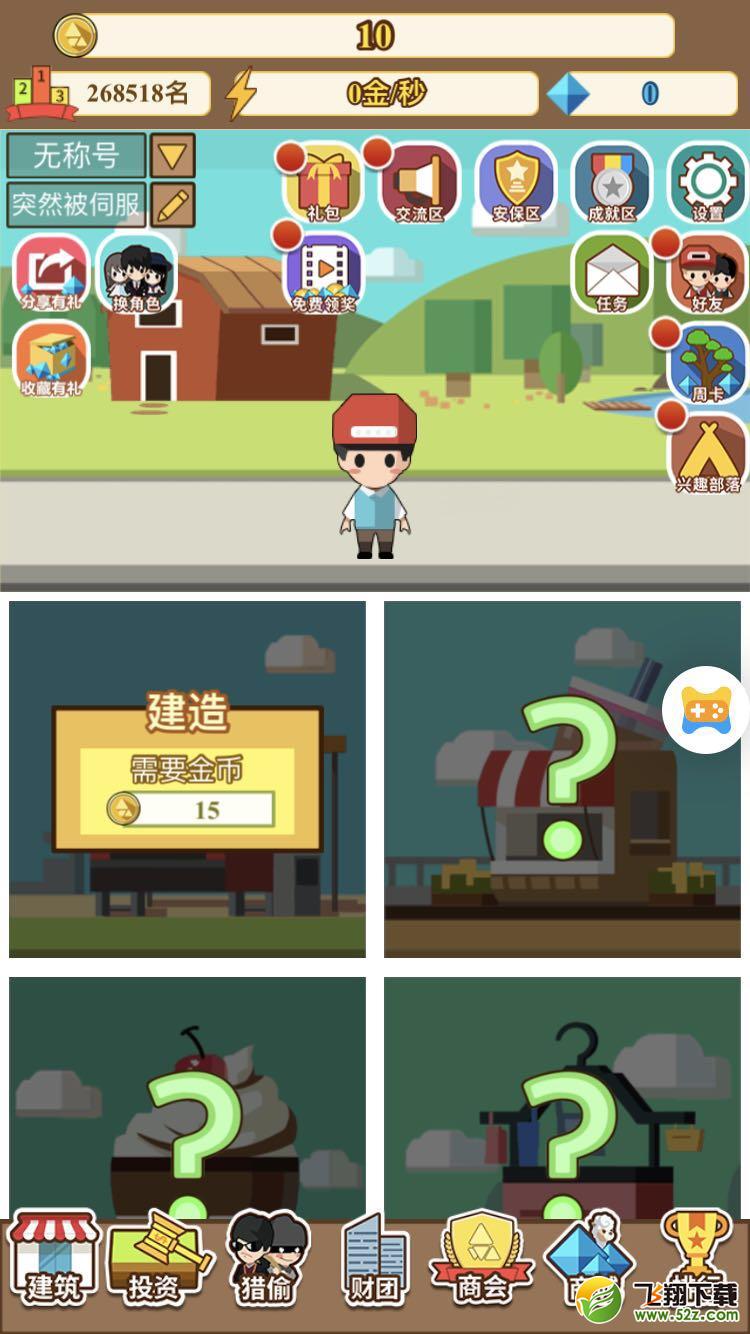
Task: Open the 交流区 megaphone icon
Action: point(419,183)
